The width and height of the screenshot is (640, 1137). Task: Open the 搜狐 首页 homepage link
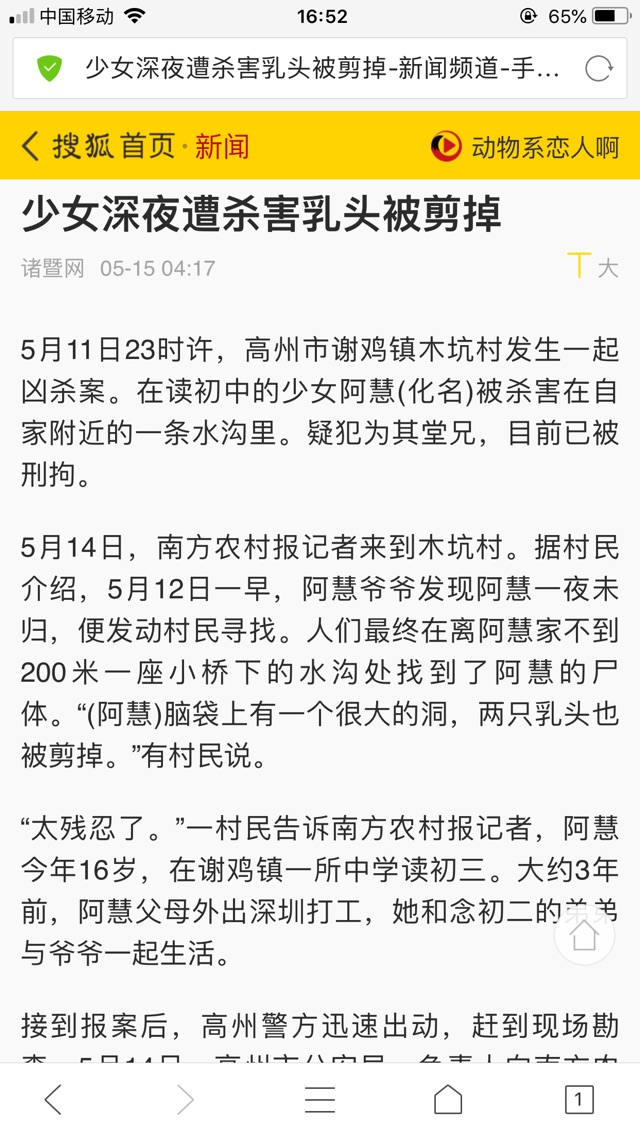[113, 147]
